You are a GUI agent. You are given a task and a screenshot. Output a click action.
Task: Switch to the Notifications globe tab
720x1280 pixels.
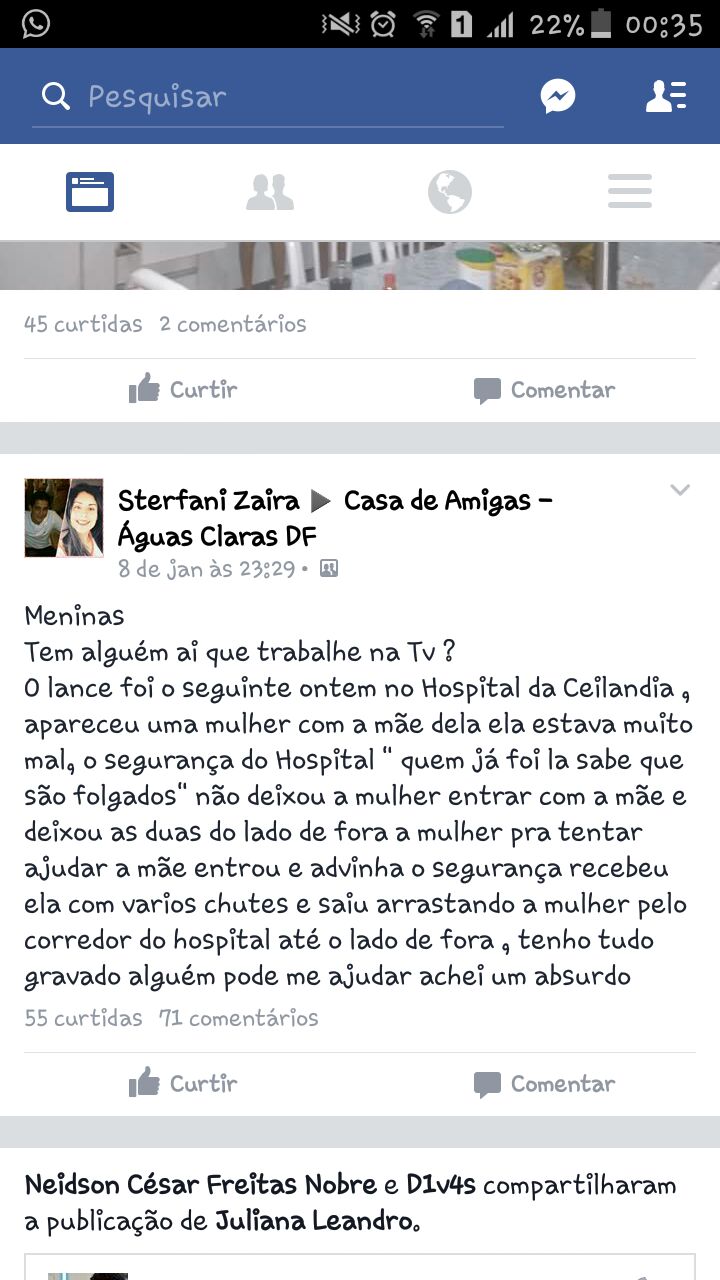pyautogui.click(x=450, y=192)
